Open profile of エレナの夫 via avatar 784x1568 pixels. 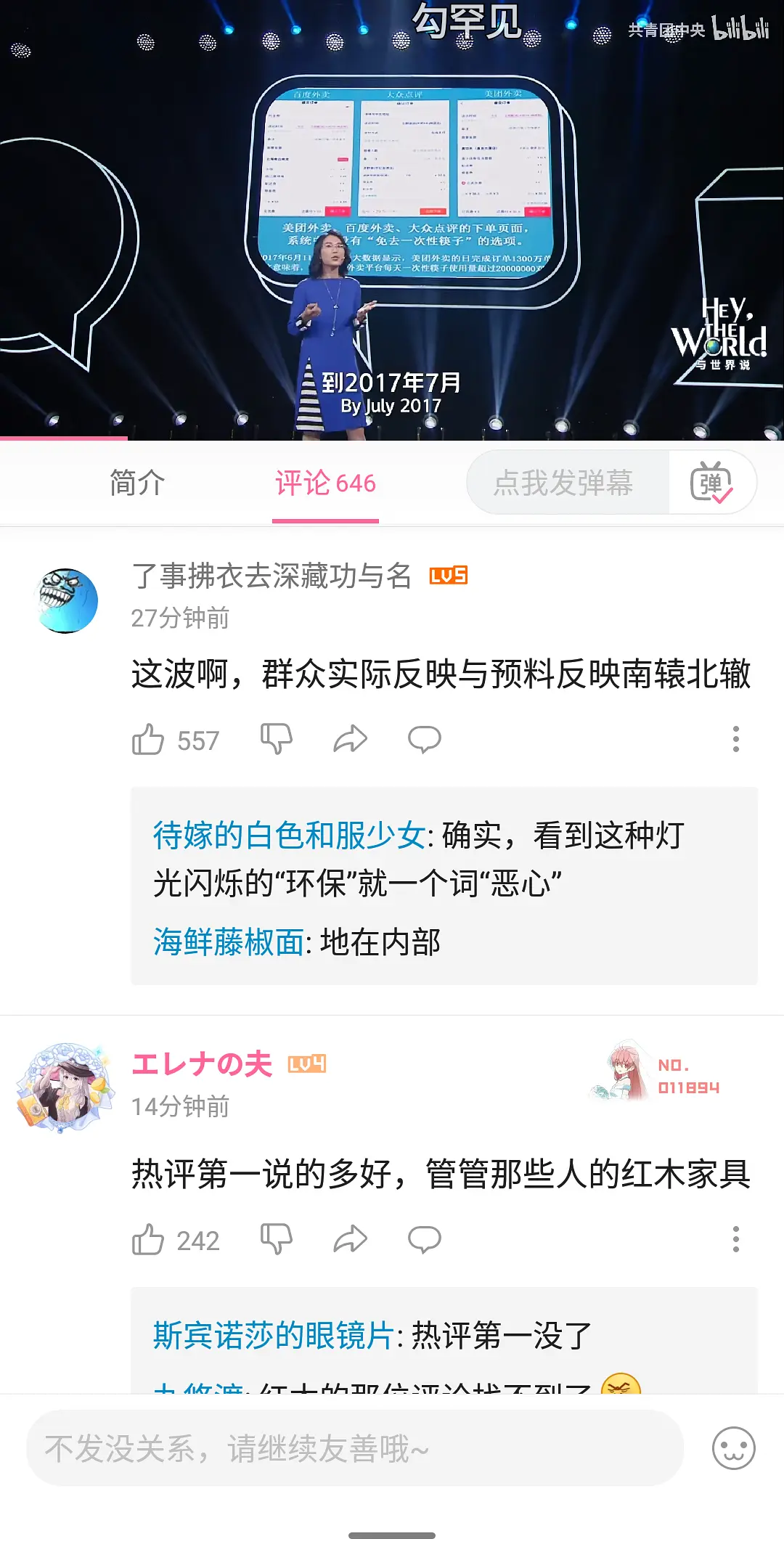click(65, 1087)
